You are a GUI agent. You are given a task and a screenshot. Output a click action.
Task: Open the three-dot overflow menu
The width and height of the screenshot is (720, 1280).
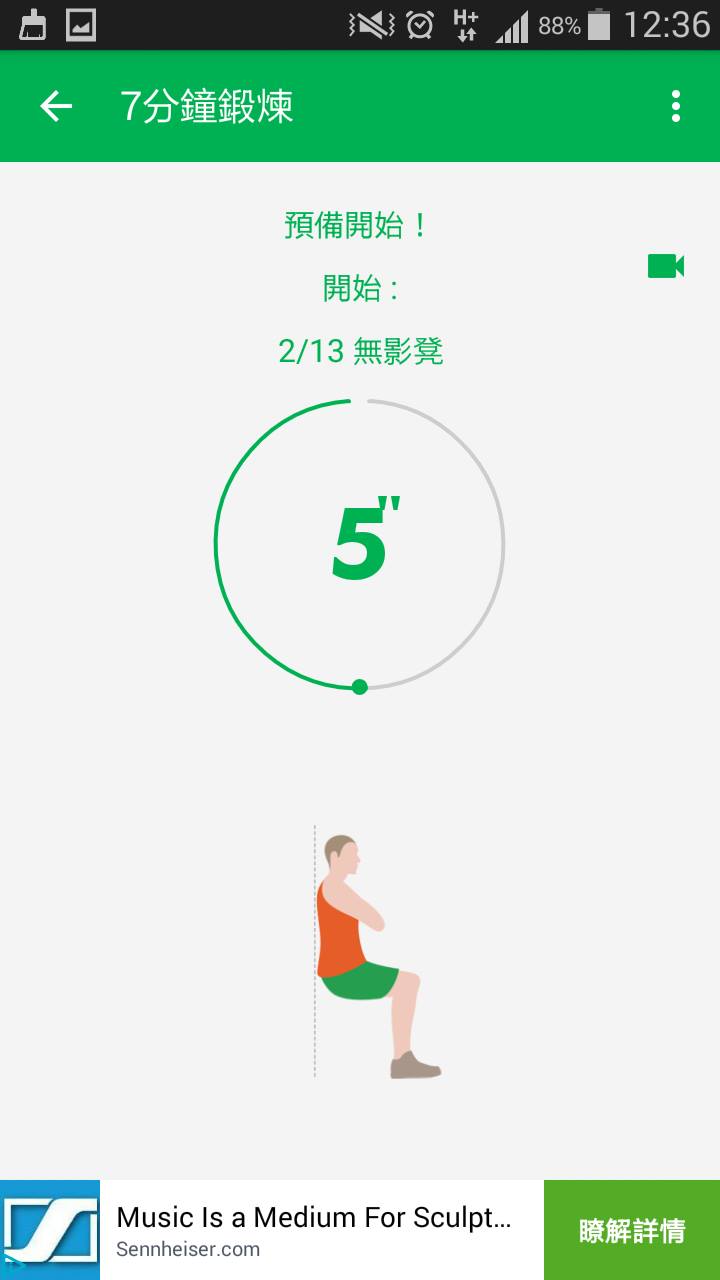click(676, 106)
